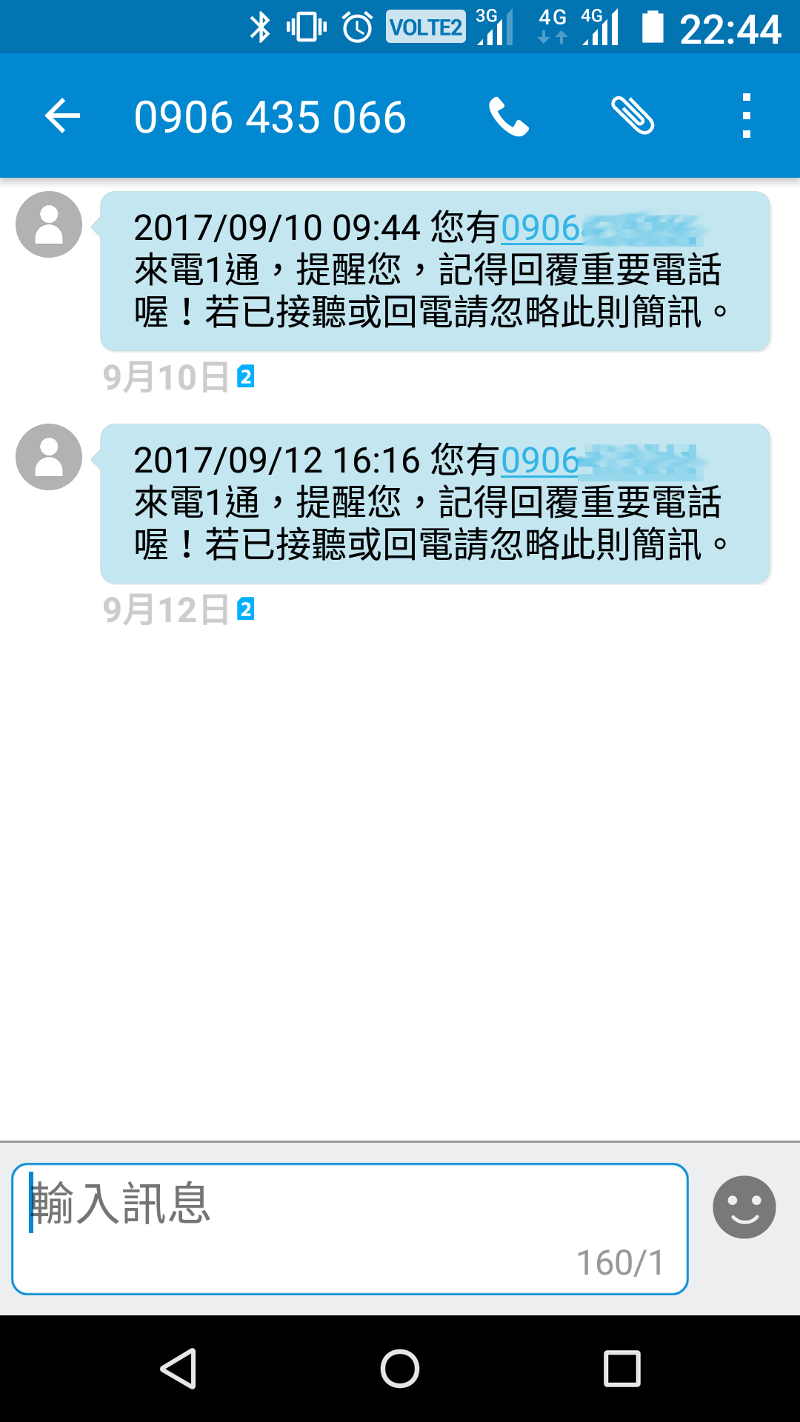The width and height of the screenshot is (800, 1422).
Task: Tap the contact avatar beside the 9月10日 message
Action: point(49,225)
